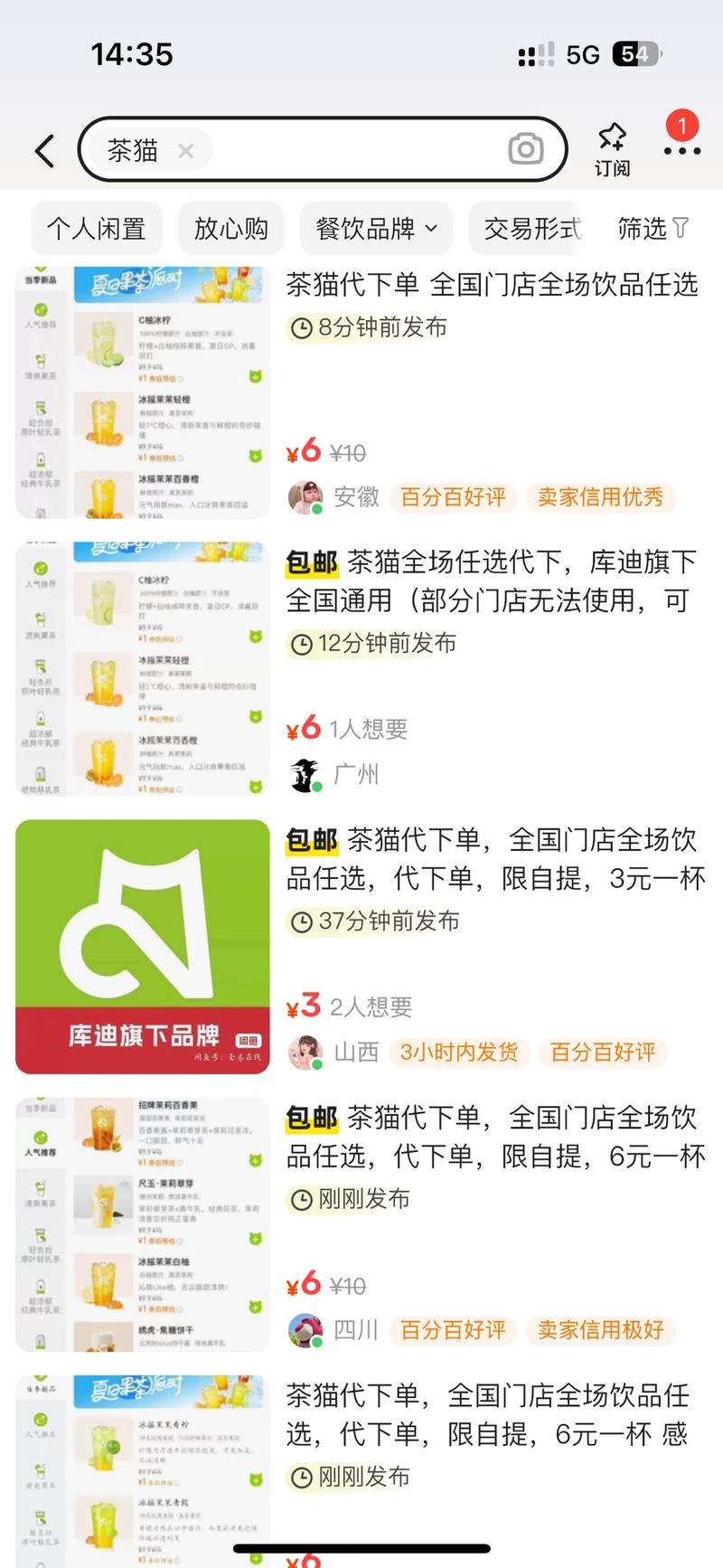Open the 6元一杯 listing from 四川

[x=494, y=1136]
